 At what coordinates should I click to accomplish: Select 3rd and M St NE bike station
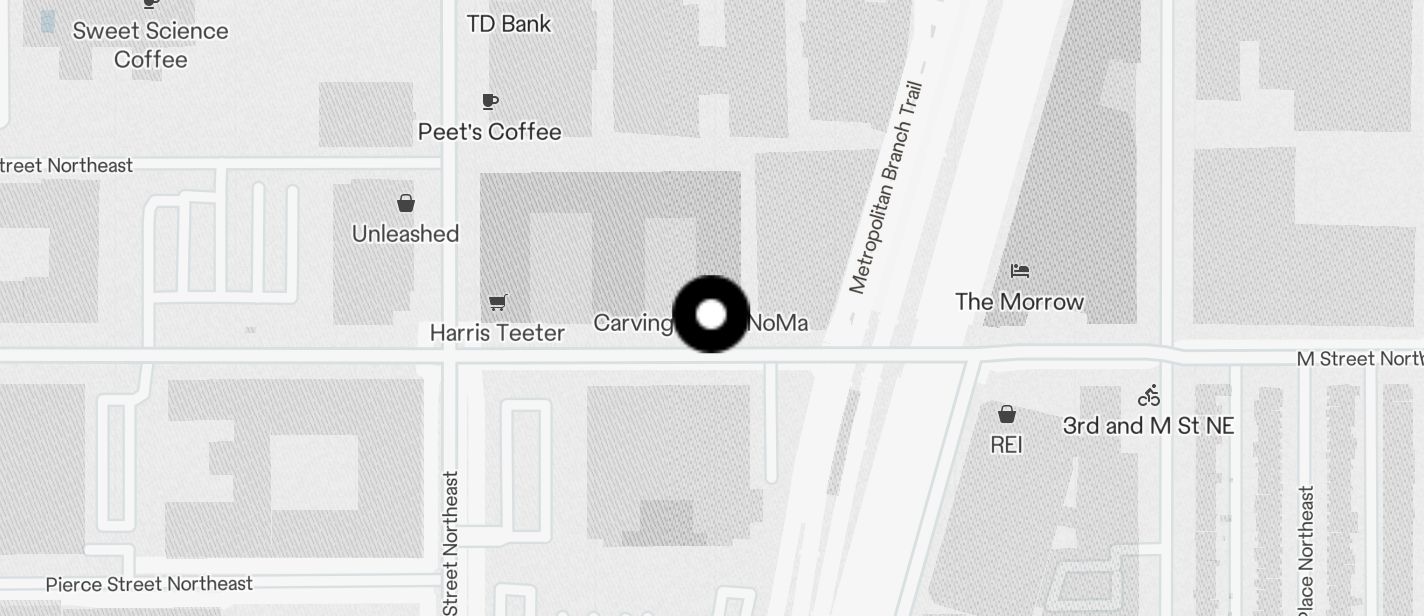tap(1149, 396)
